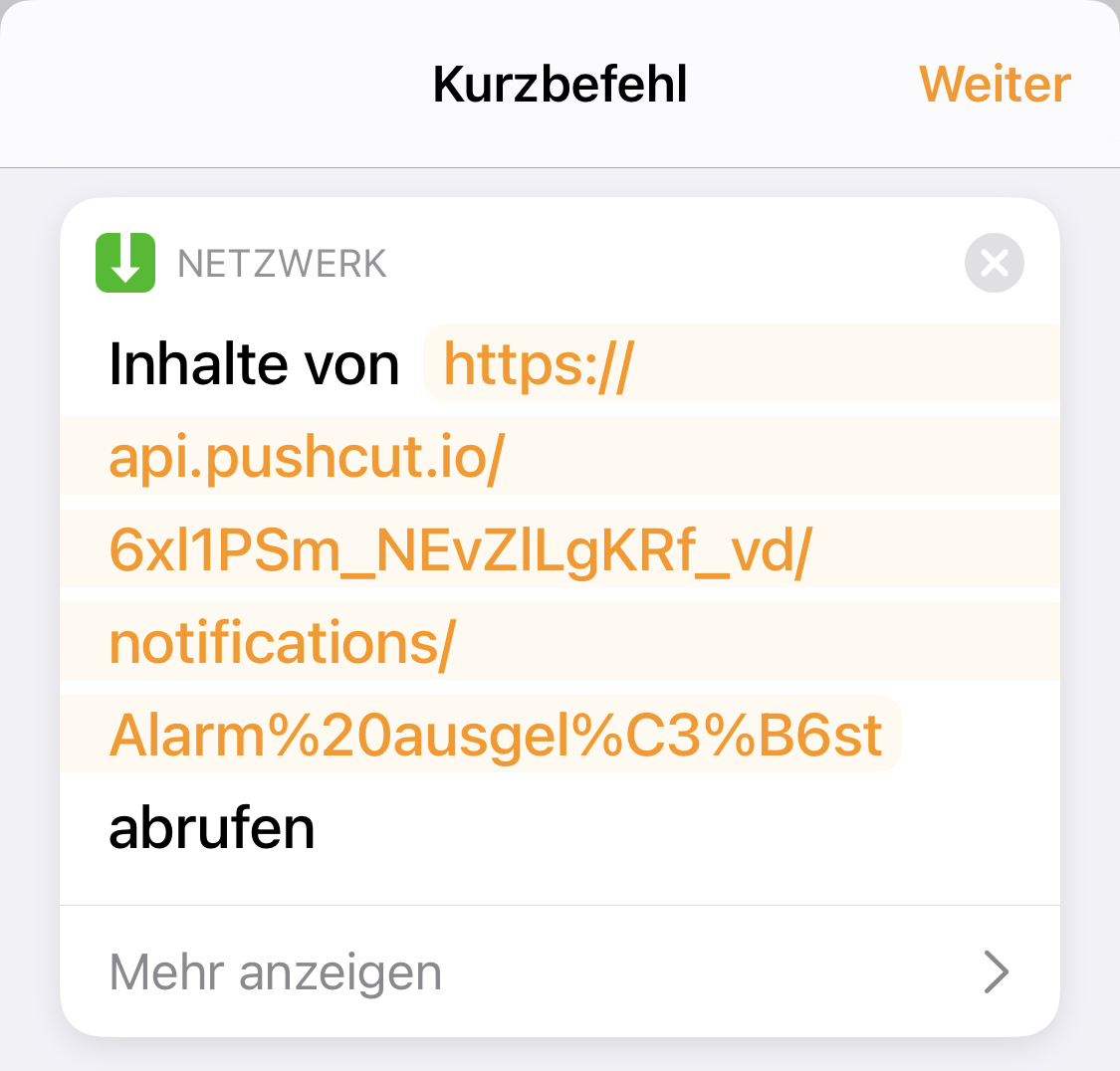The height and width of the screenshot is (1071, 1120).
Task: Expand Mehr anzeigen options
Action: (560, 971)
